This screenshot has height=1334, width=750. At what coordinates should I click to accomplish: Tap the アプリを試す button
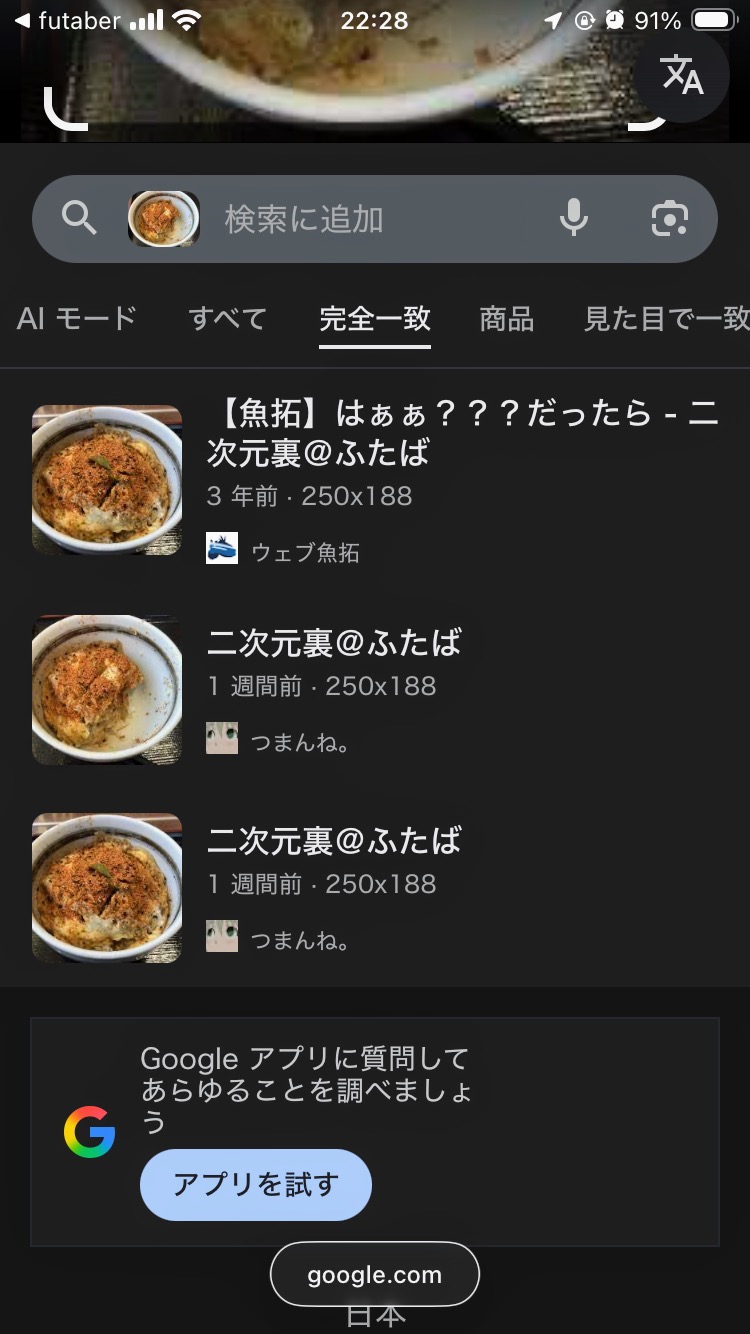coord(256,1185)
